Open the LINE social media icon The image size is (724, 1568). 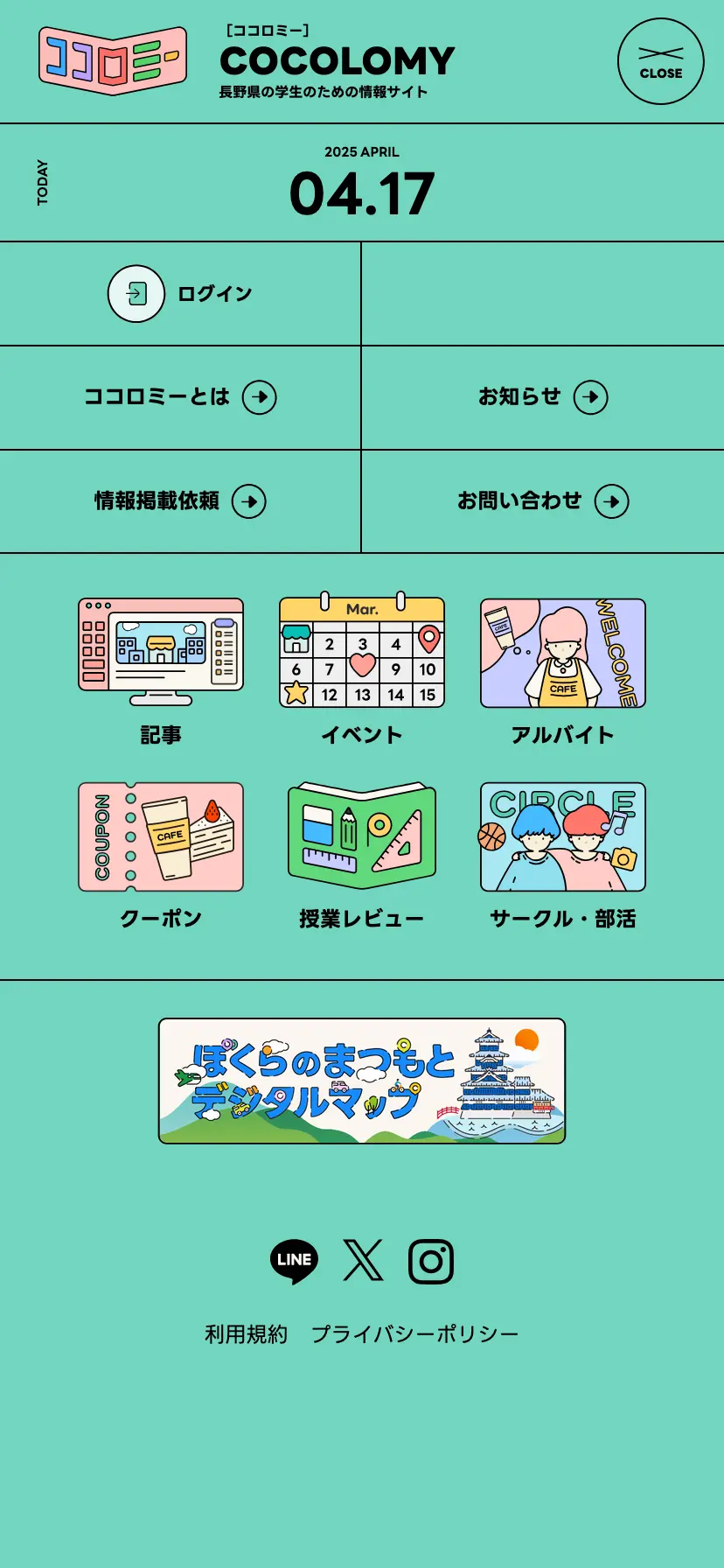point(294,1259)
